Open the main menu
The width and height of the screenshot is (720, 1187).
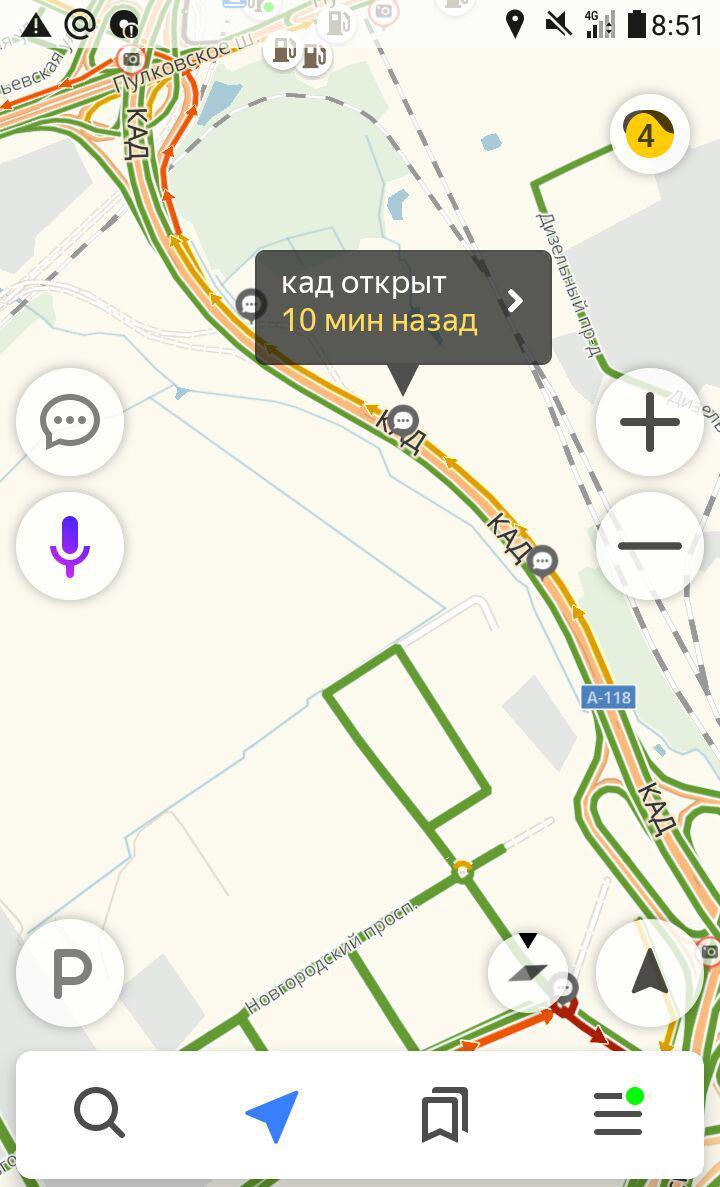coord(618,1113)
